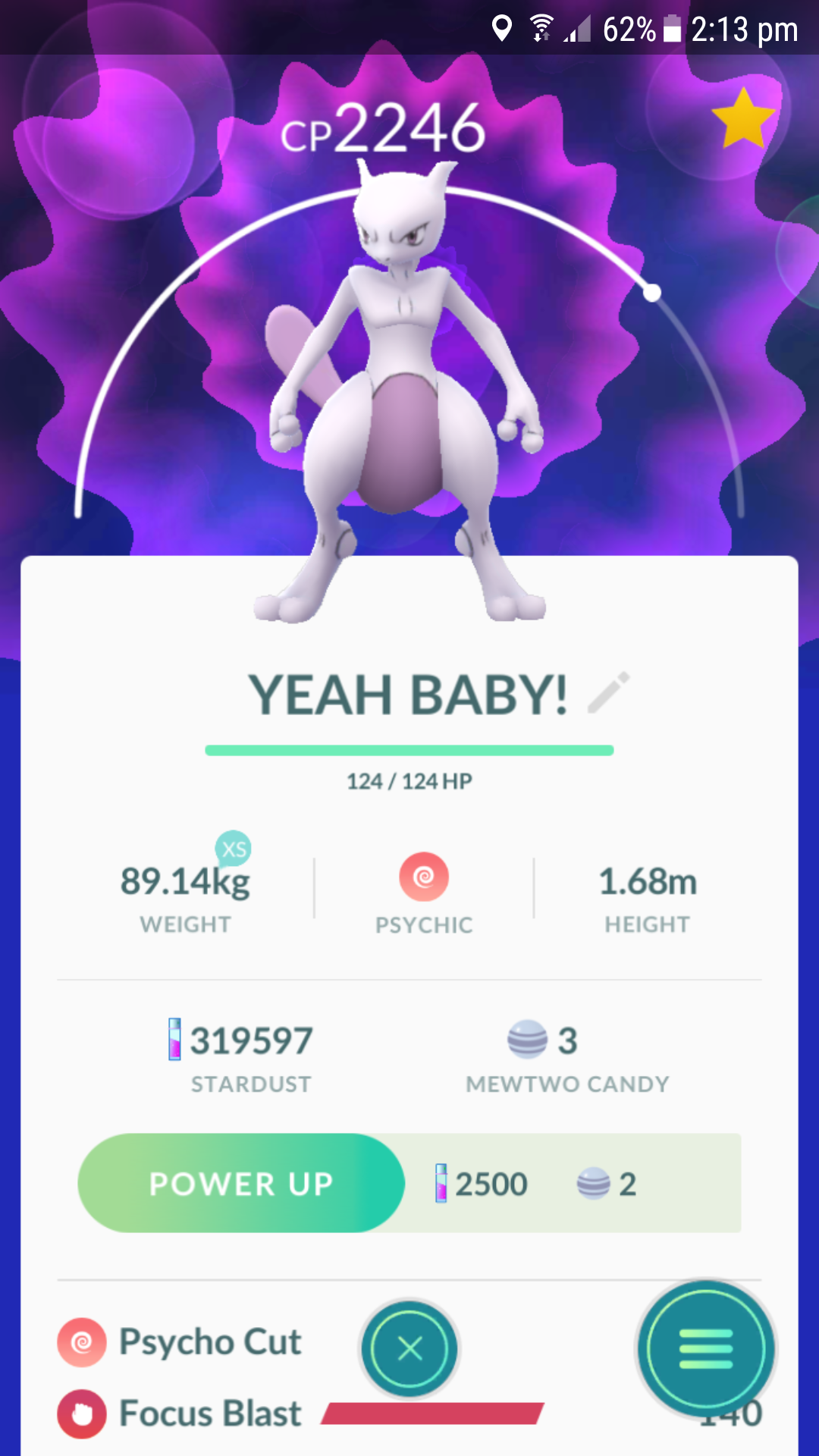Power up Mewtwo using the POWER UP button

pos(241,1183)
